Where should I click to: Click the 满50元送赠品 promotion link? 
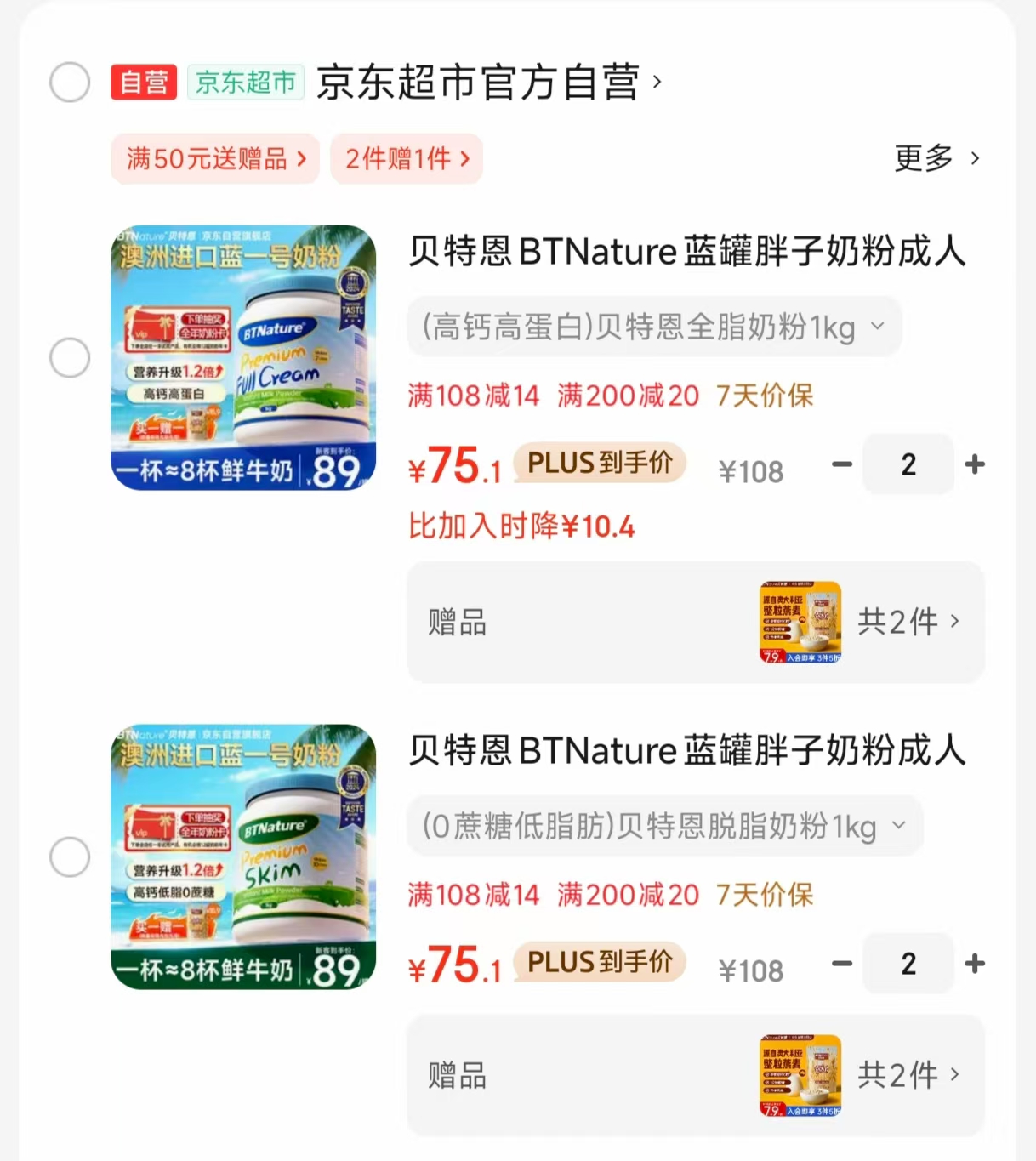pos(214,158)
